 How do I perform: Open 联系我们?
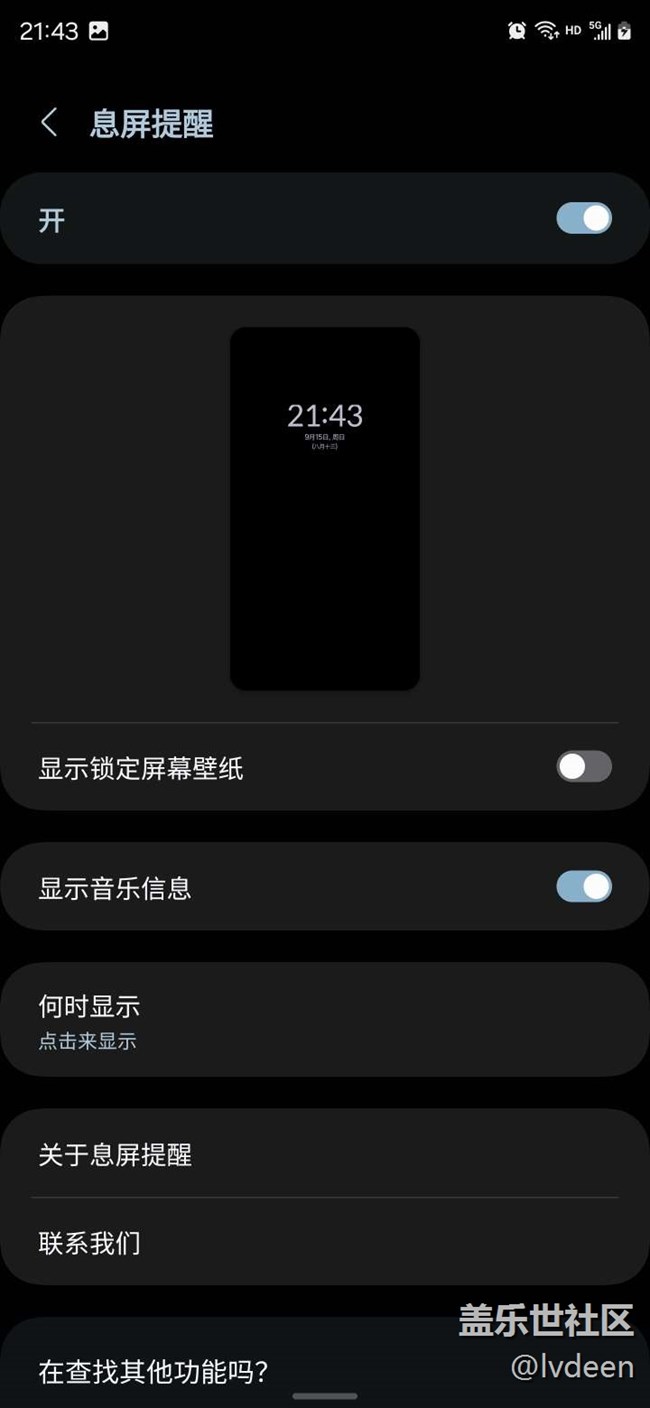click(325, 1242)
